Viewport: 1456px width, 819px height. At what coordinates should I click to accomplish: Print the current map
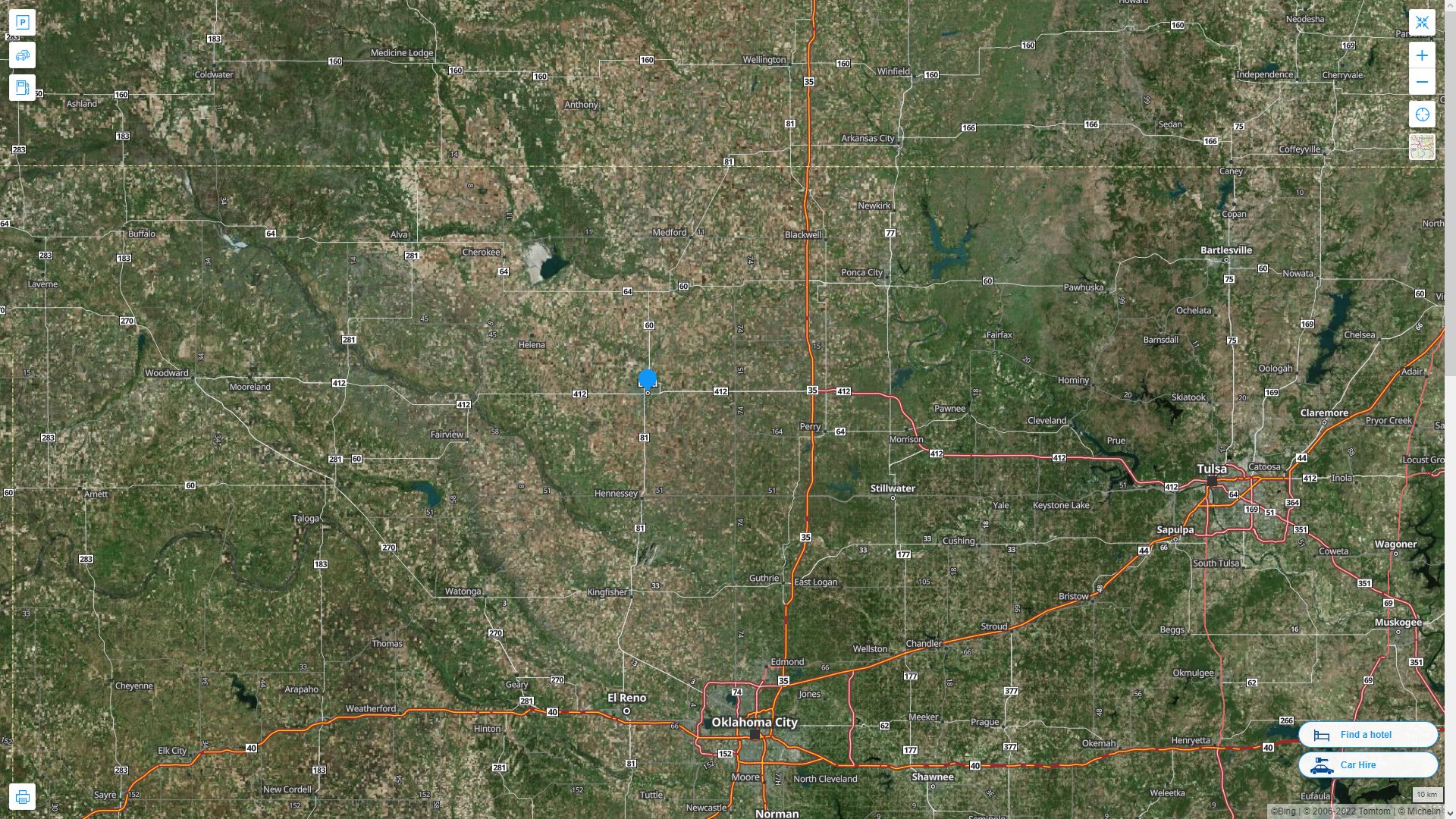[x=22, y=797]
